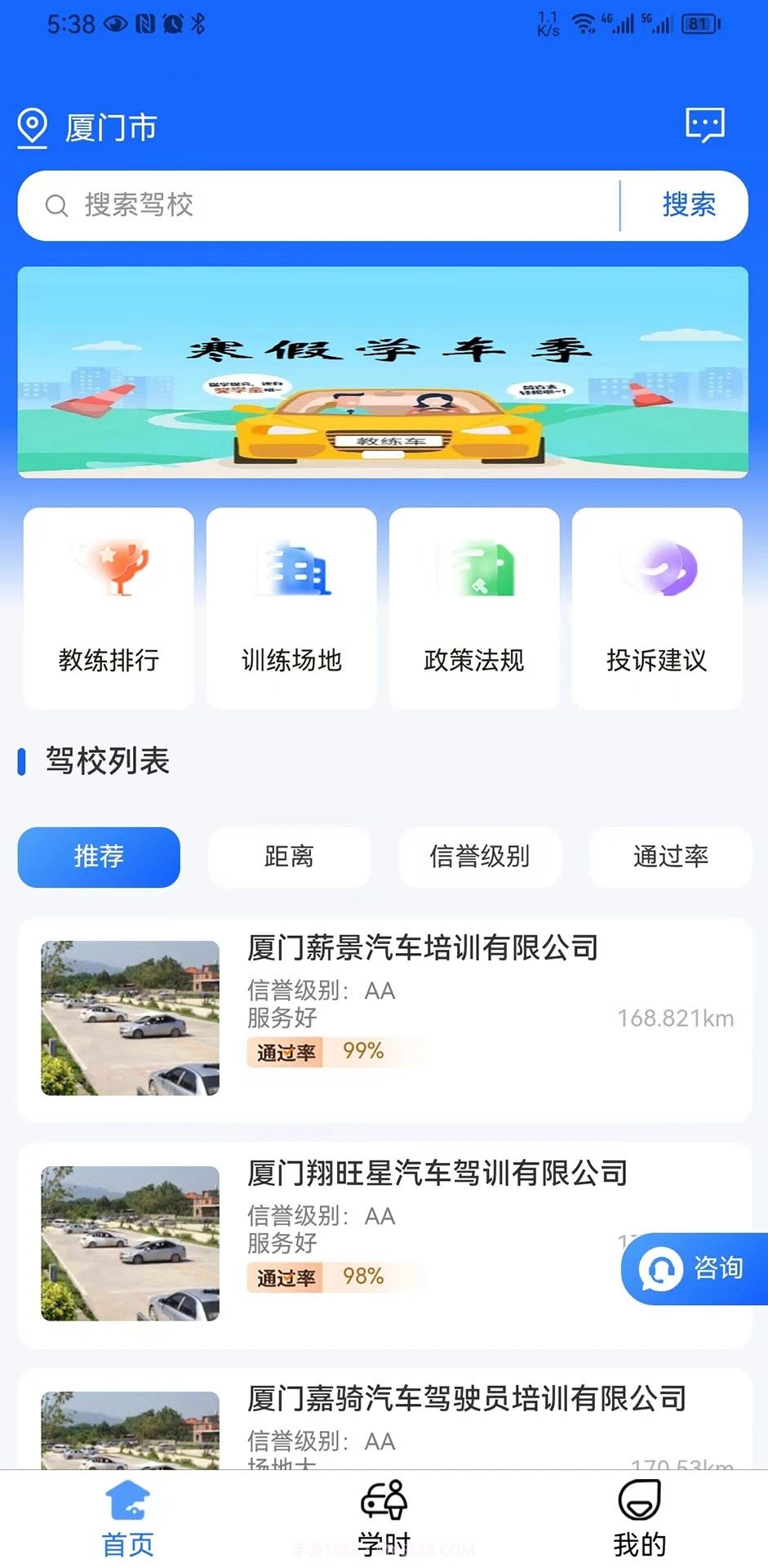Open 厦门薪景汽车培训有限公司 details
The image size is (768, 1568).
(x=423, y=948)
